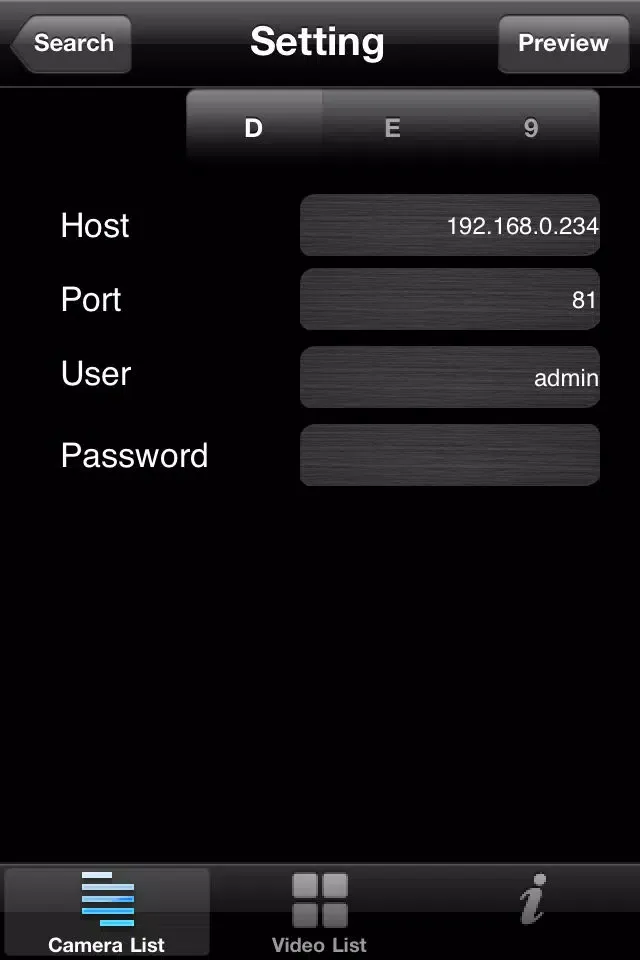This screenshot has height=960, width=640.
Task: Select the D segment
Action: tap(254, 128)
